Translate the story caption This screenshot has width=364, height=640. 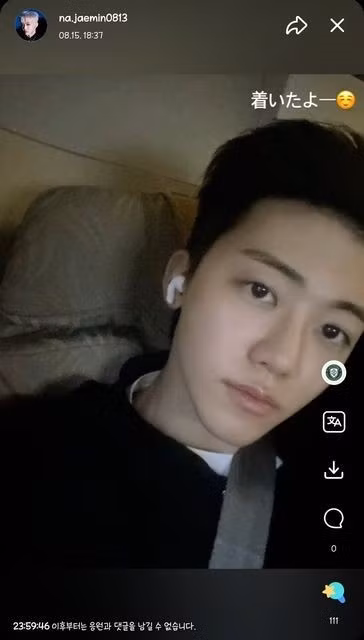click(334, 422)
